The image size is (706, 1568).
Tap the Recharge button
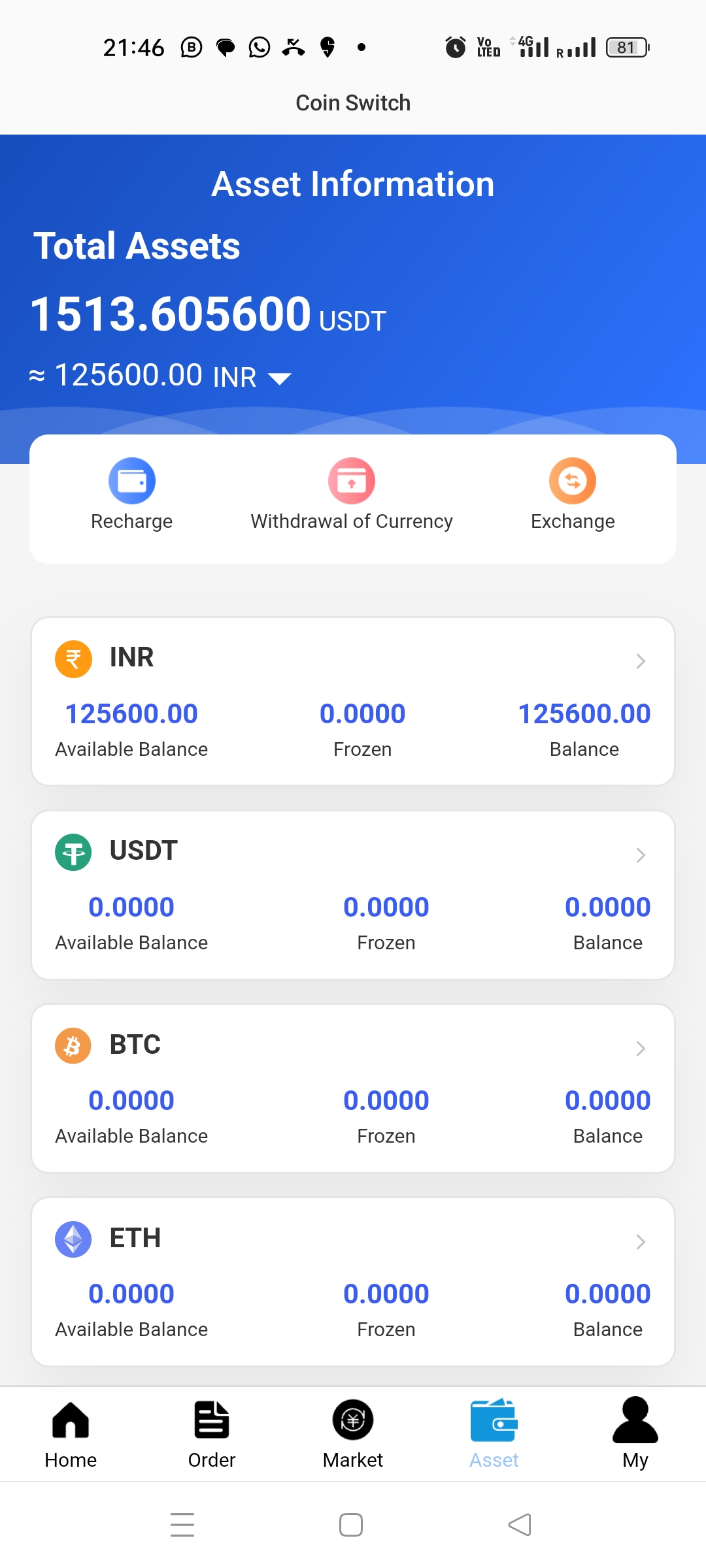point(131,495)
